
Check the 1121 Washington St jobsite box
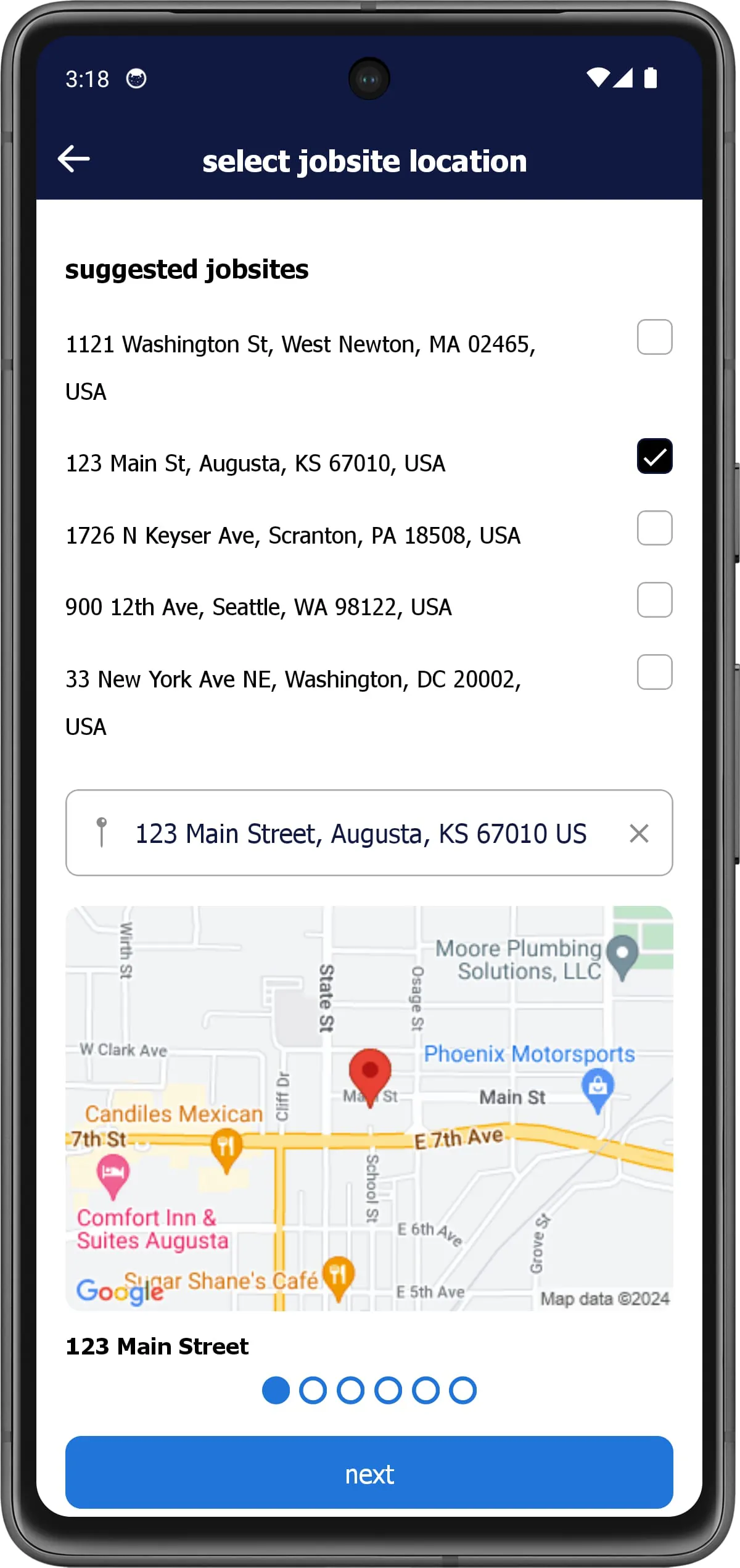click(654, 337)
